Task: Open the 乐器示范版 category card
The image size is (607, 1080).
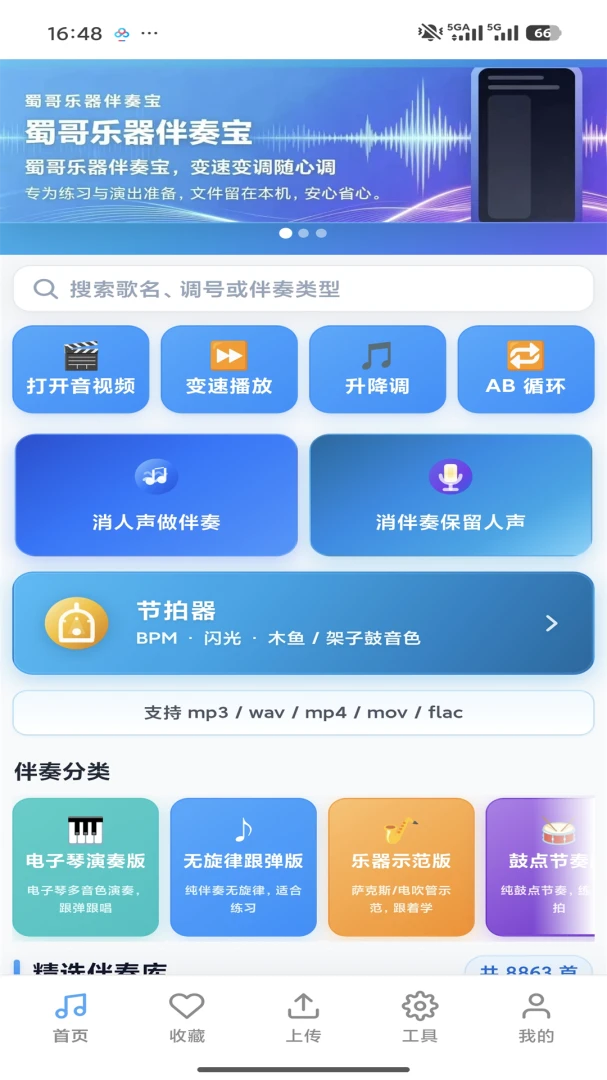Action: [x=401, y=866]
